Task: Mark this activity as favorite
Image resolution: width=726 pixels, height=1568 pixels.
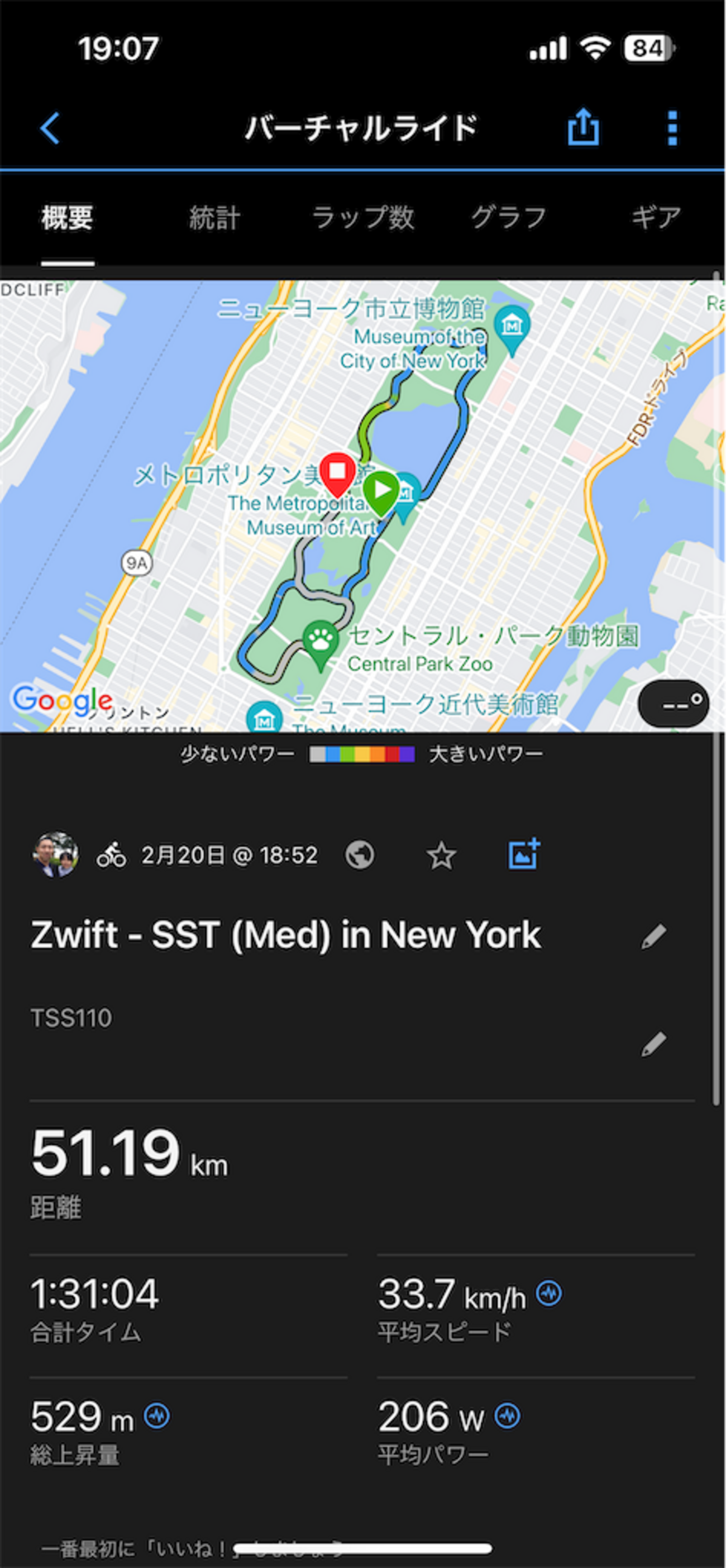Action: coord(441,855)
